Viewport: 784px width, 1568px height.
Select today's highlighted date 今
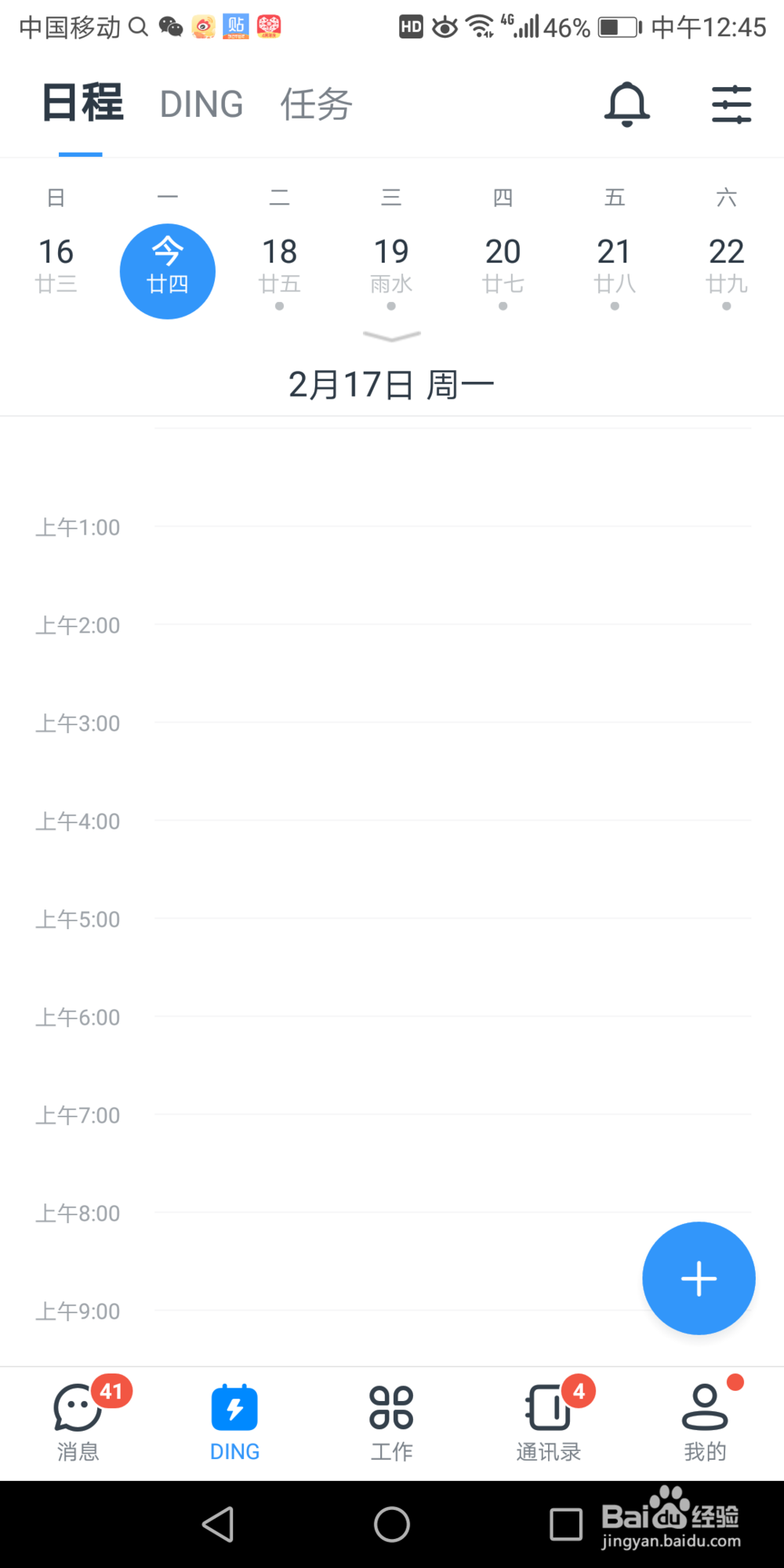pyautogui.click(x=167, y=270)
